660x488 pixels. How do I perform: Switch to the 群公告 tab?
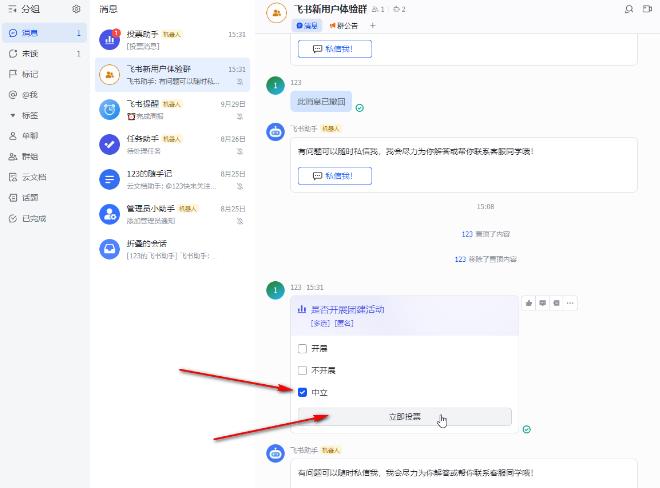[x=343, y=25]
